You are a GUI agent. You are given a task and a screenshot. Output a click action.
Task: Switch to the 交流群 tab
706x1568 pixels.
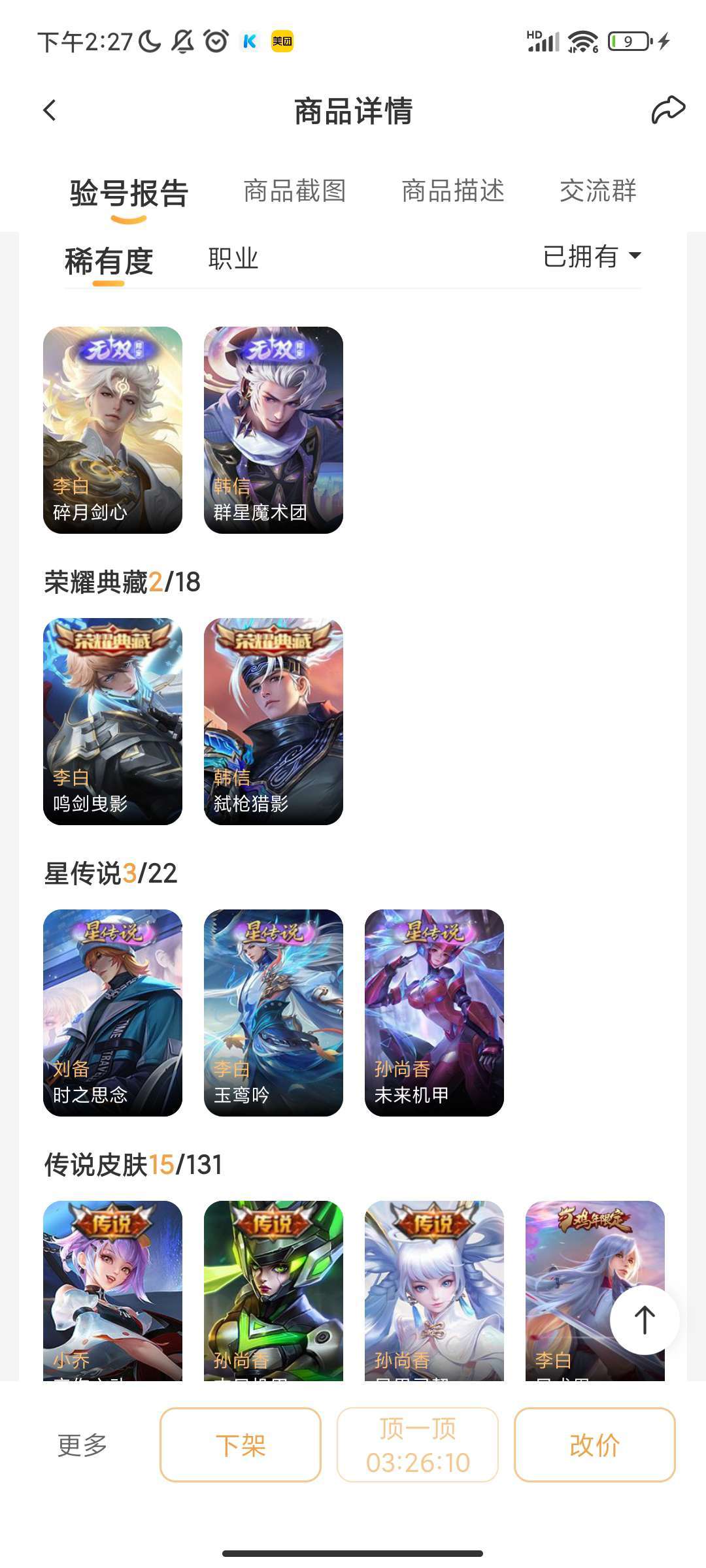coord(597,191)
